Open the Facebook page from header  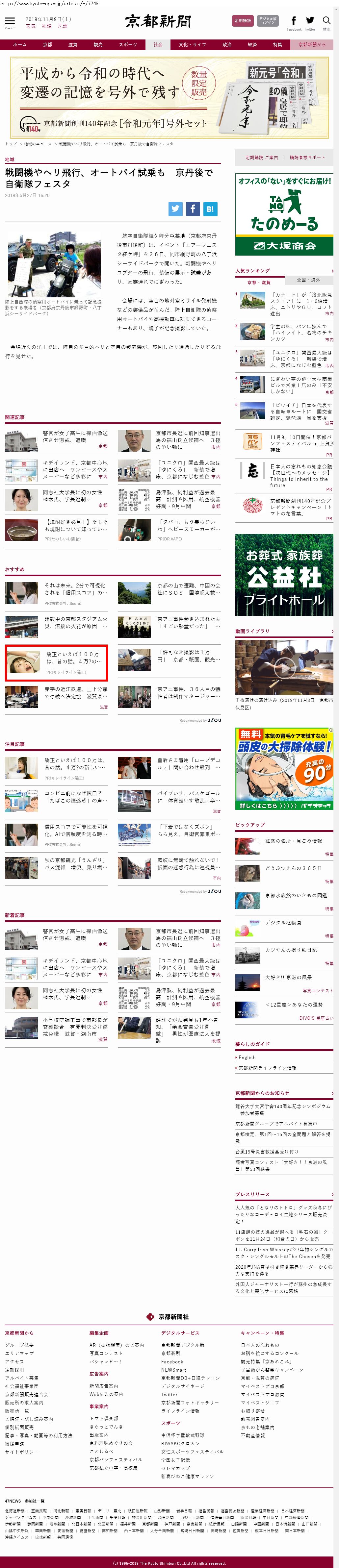(x=294, y=22)
